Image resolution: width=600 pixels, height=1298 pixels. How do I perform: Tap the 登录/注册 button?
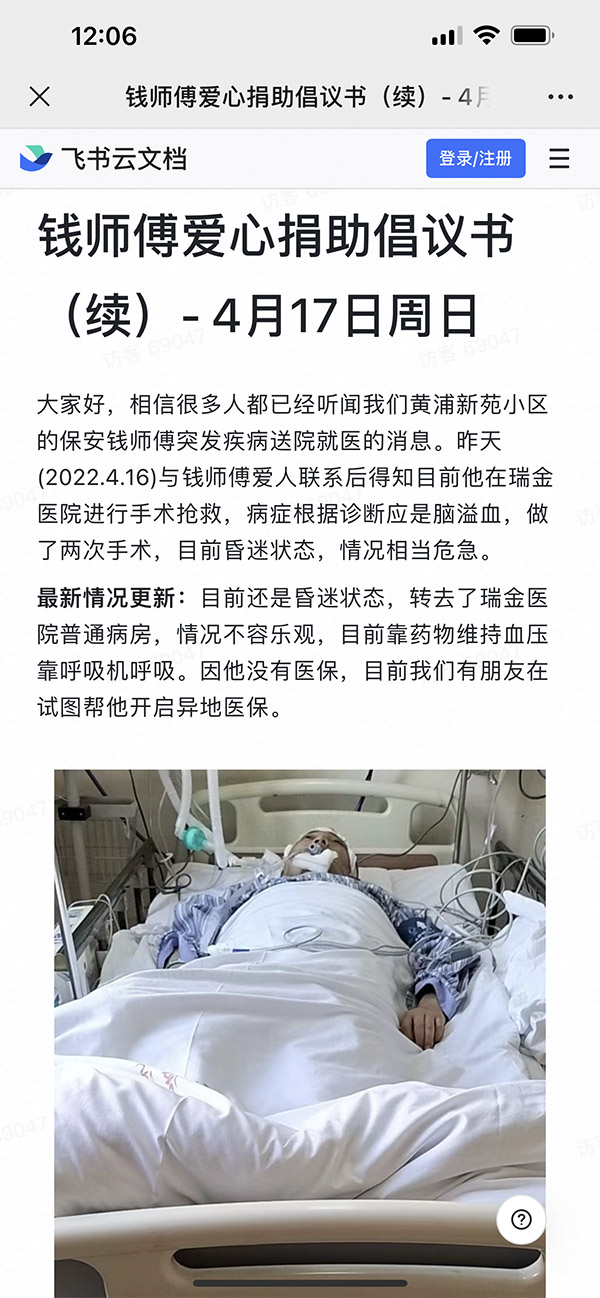475,158
